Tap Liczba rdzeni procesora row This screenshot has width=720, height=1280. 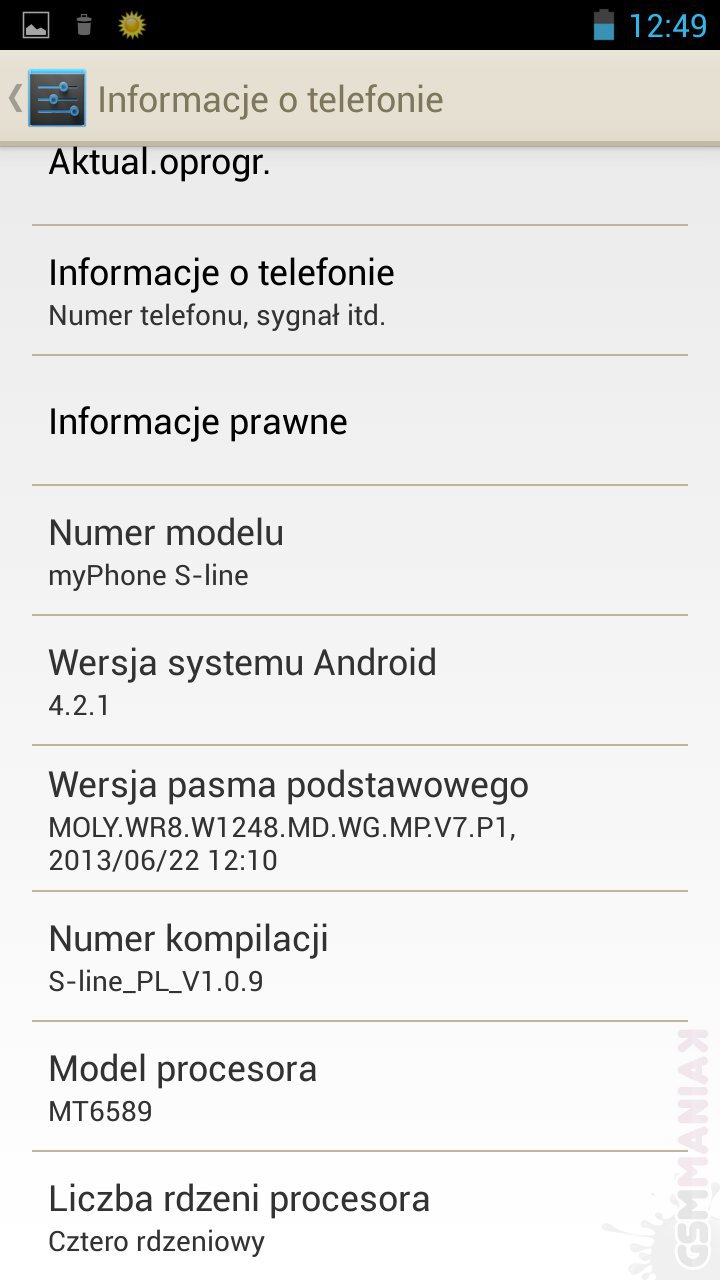click(360, 1217)
